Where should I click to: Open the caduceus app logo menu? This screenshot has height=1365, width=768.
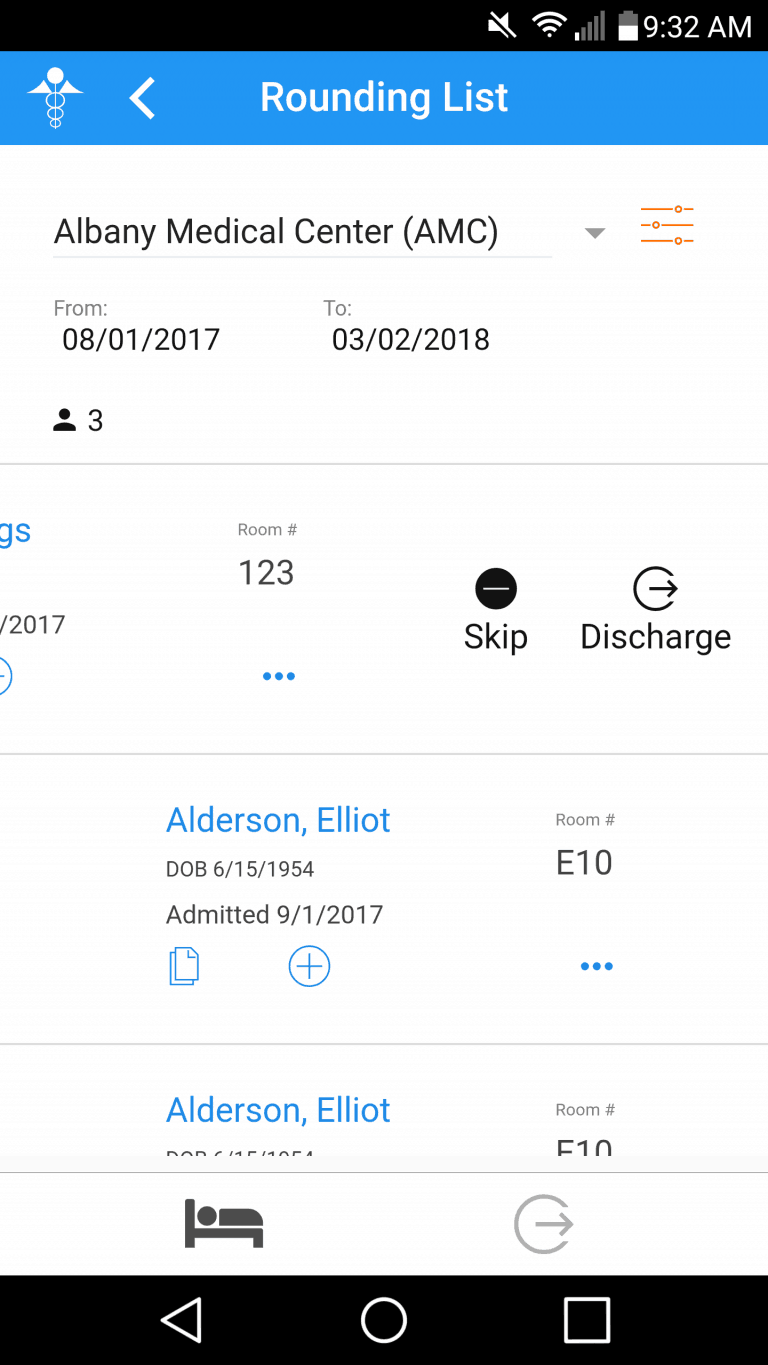[55, 97]
